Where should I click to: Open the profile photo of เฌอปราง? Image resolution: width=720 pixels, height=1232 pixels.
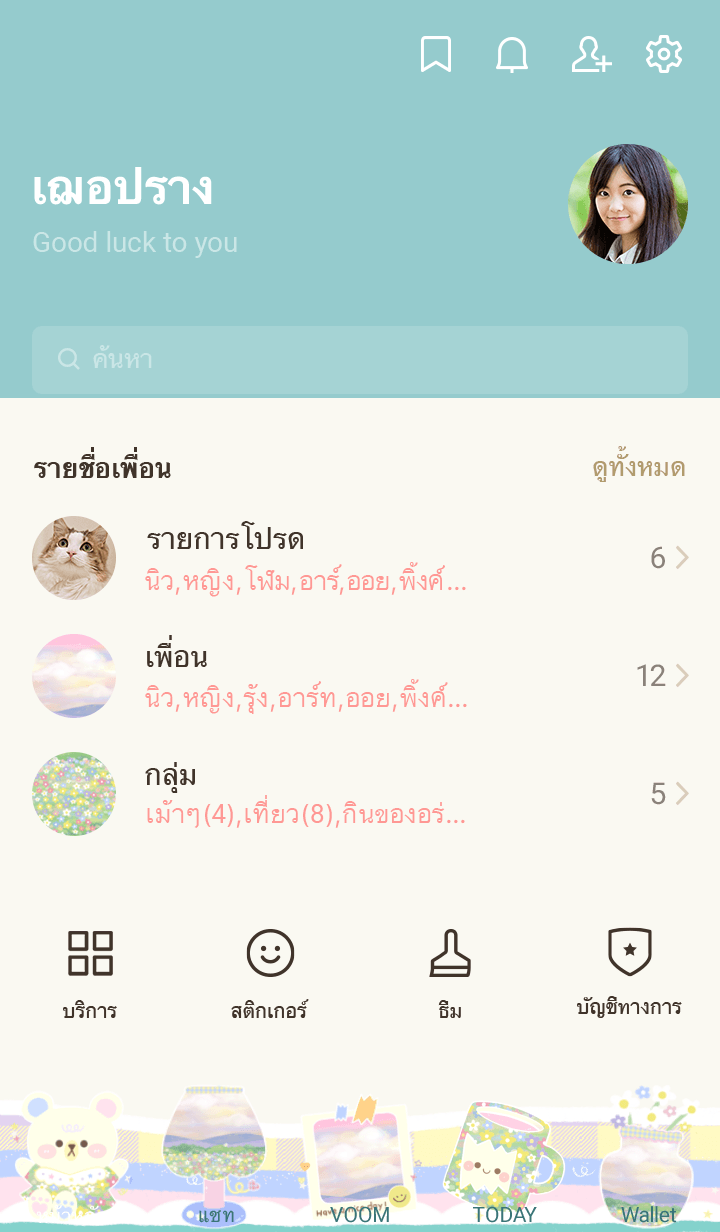click(x=628, y=204)
